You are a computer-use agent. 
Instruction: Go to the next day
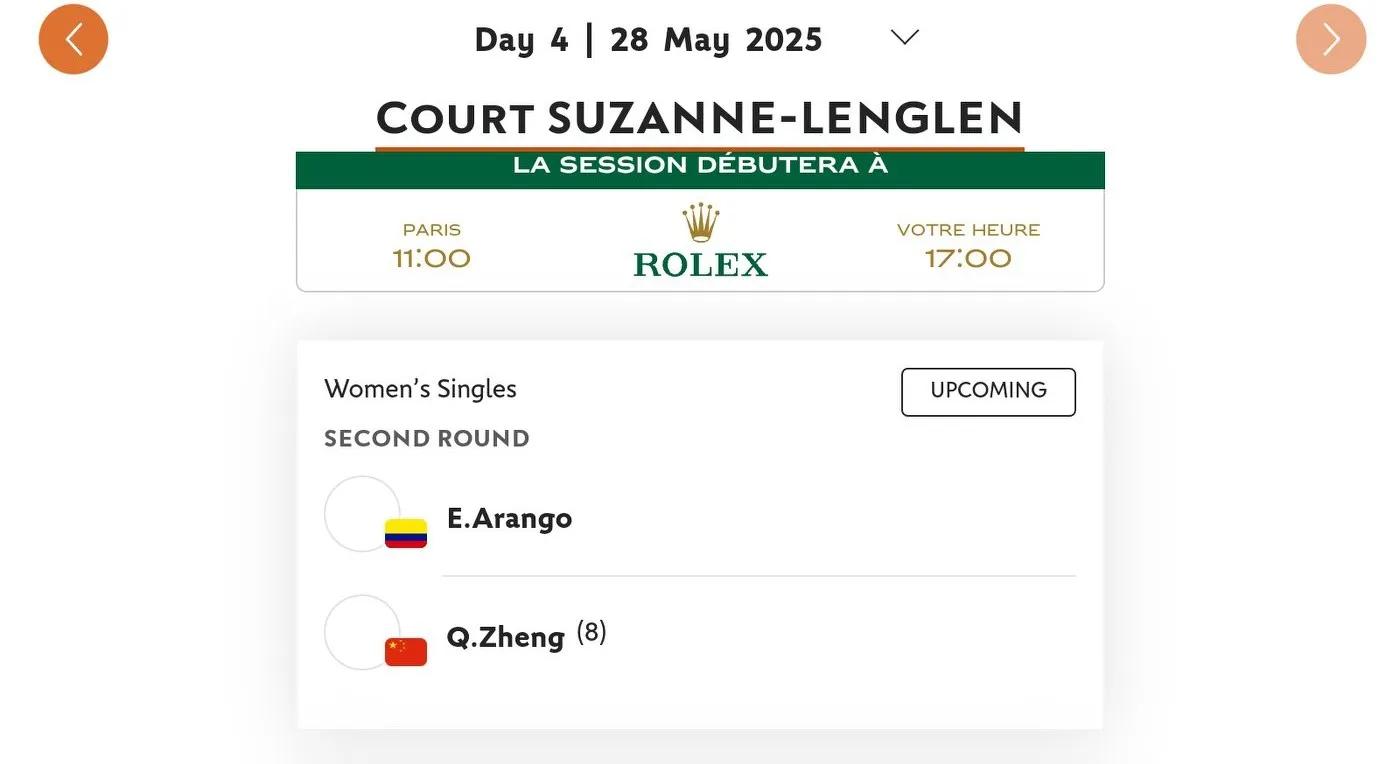pyautogui.click(x=1330, y=39)
